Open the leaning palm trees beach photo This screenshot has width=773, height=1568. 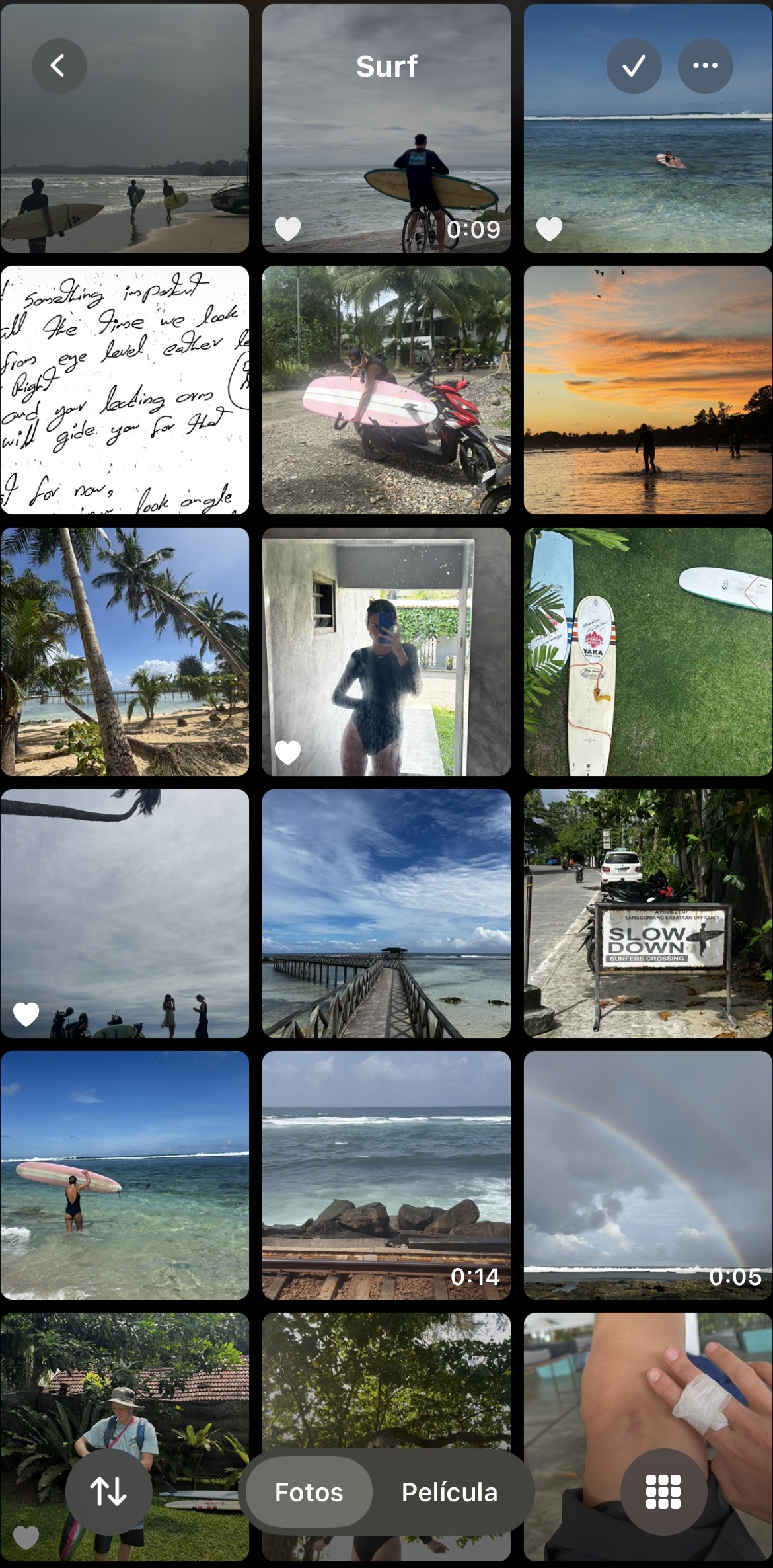[124, 651]
